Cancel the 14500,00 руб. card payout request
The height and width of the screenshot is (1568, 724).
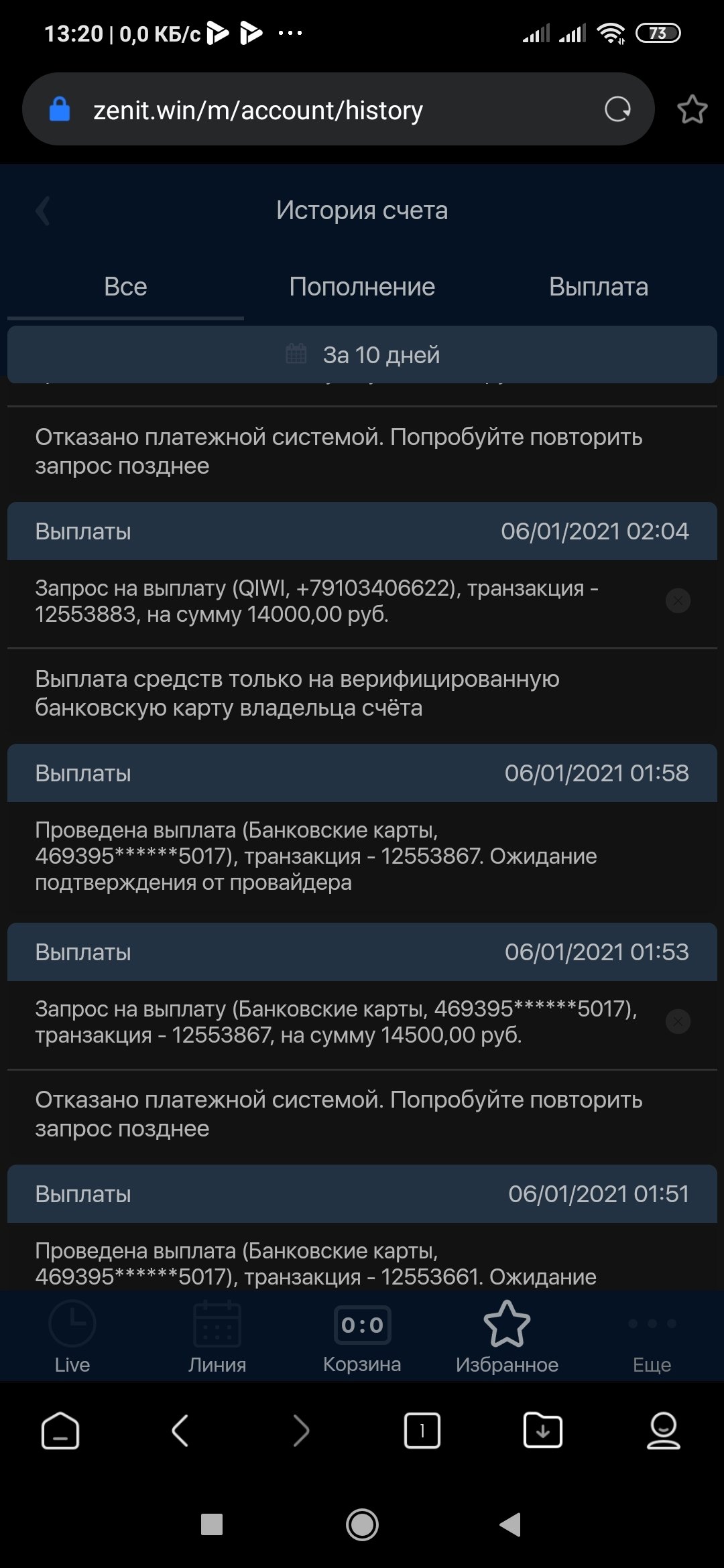[x=678, y=1021]
